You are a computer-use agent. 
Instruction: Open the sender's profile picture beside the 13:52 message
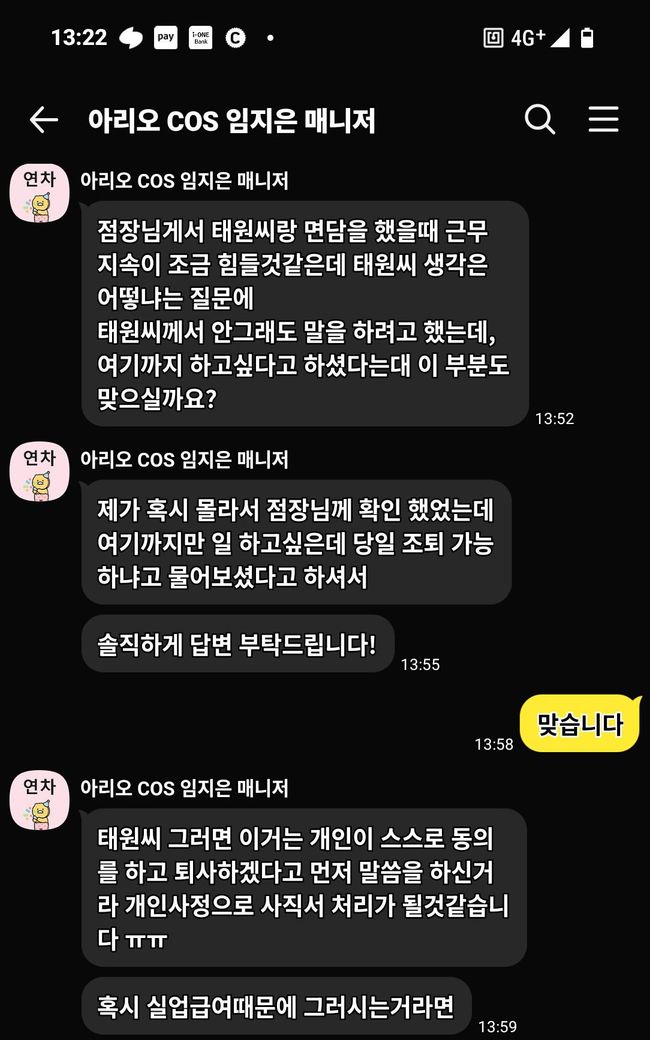39,193
